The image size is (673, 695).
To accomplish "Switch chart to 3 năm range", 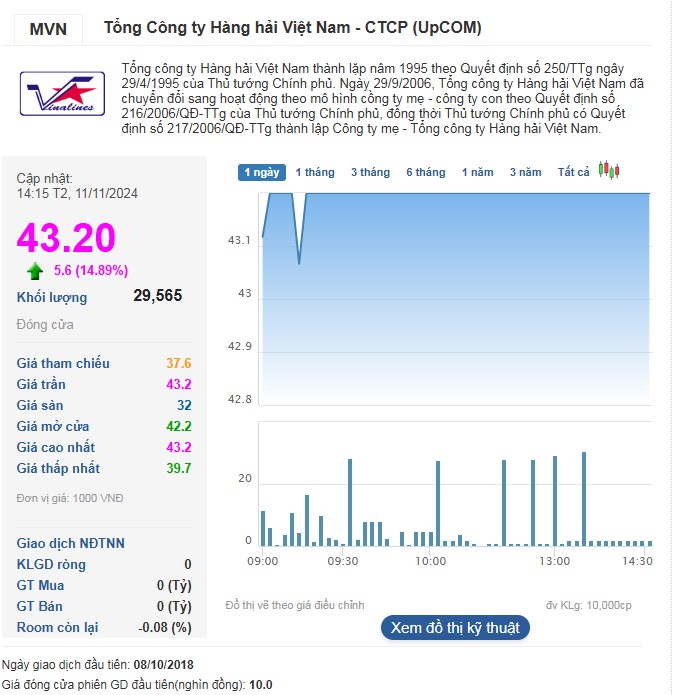I will click(525, 172).
